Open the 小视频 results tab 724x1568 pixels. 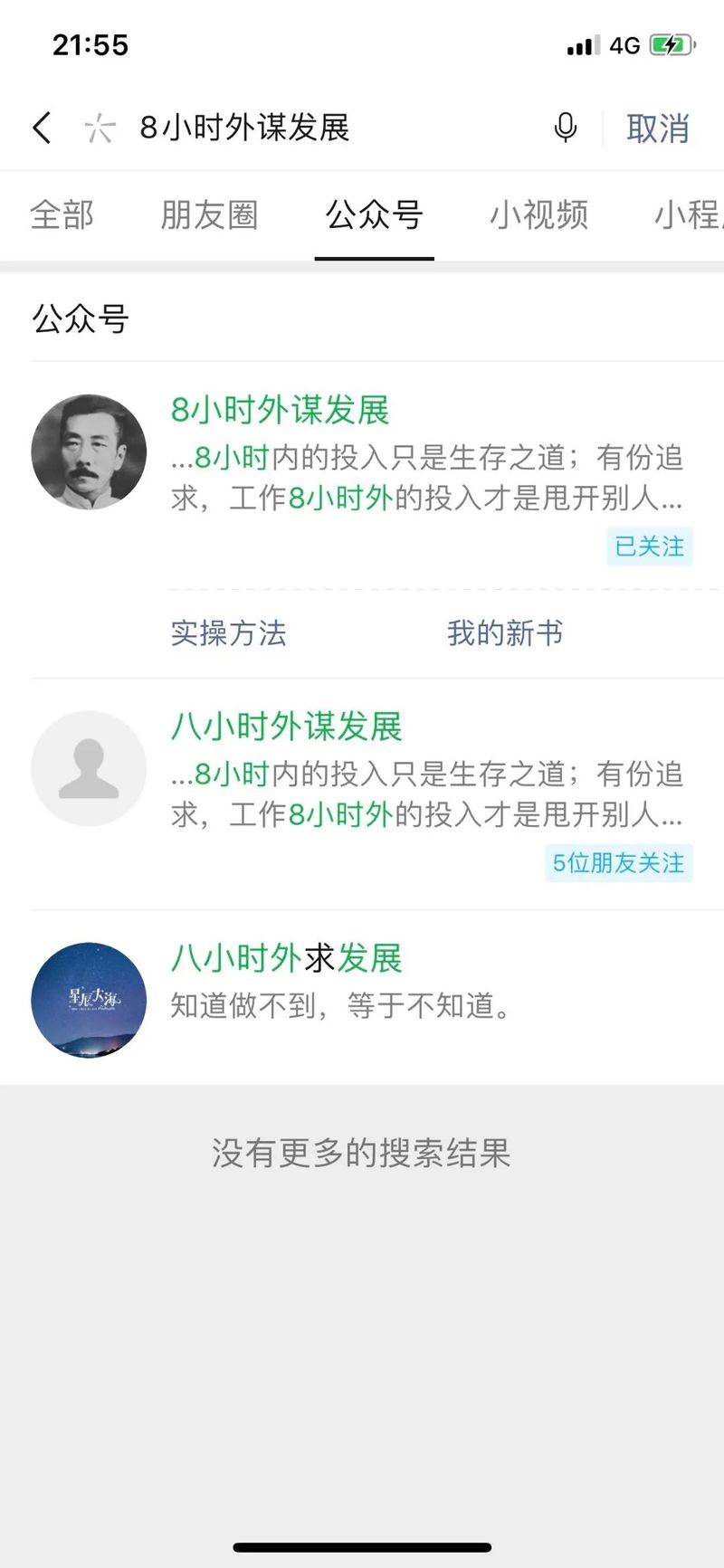538,215
